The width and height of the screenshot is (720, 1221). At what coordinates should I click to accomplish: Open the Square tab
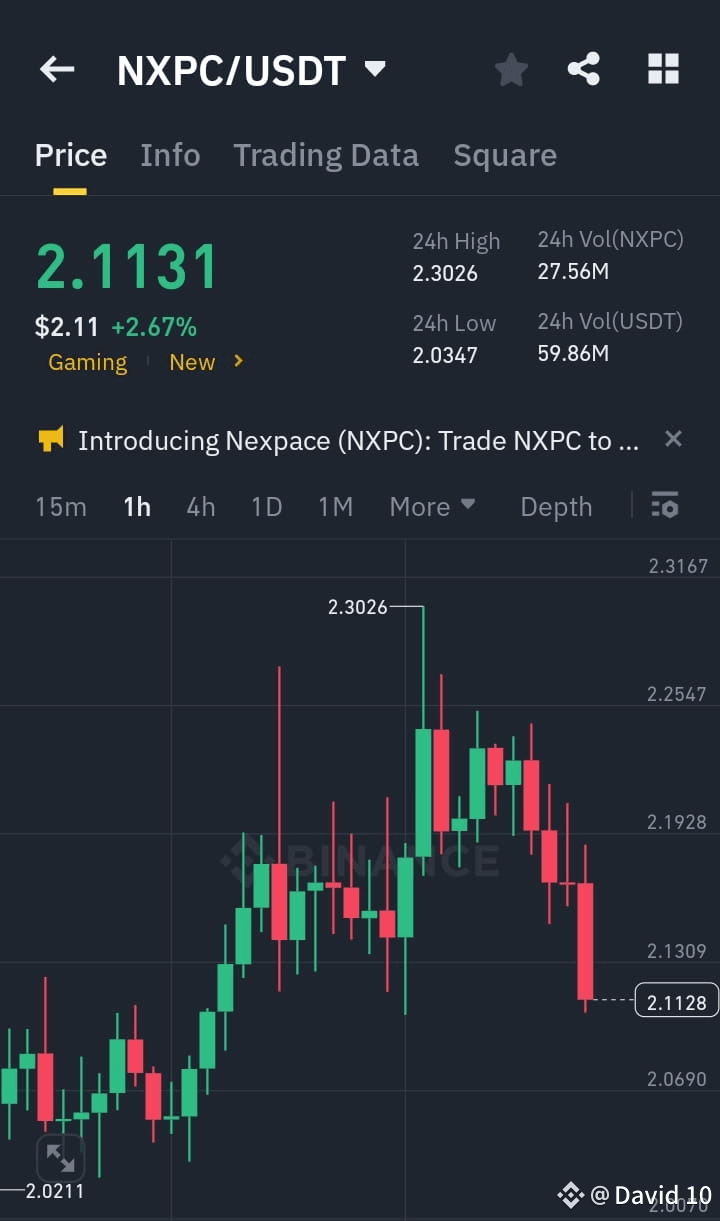tap(505, 155)
